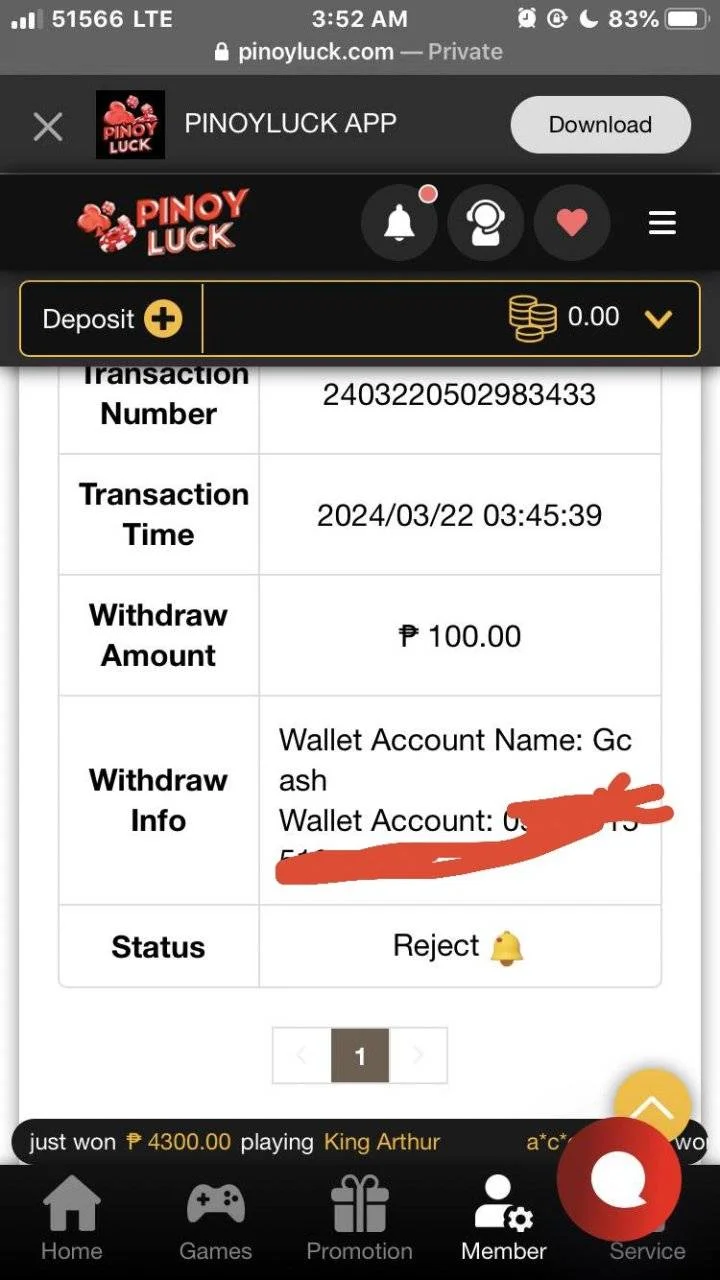
Task: Open the hamburger menu
Action: [662, 222]
